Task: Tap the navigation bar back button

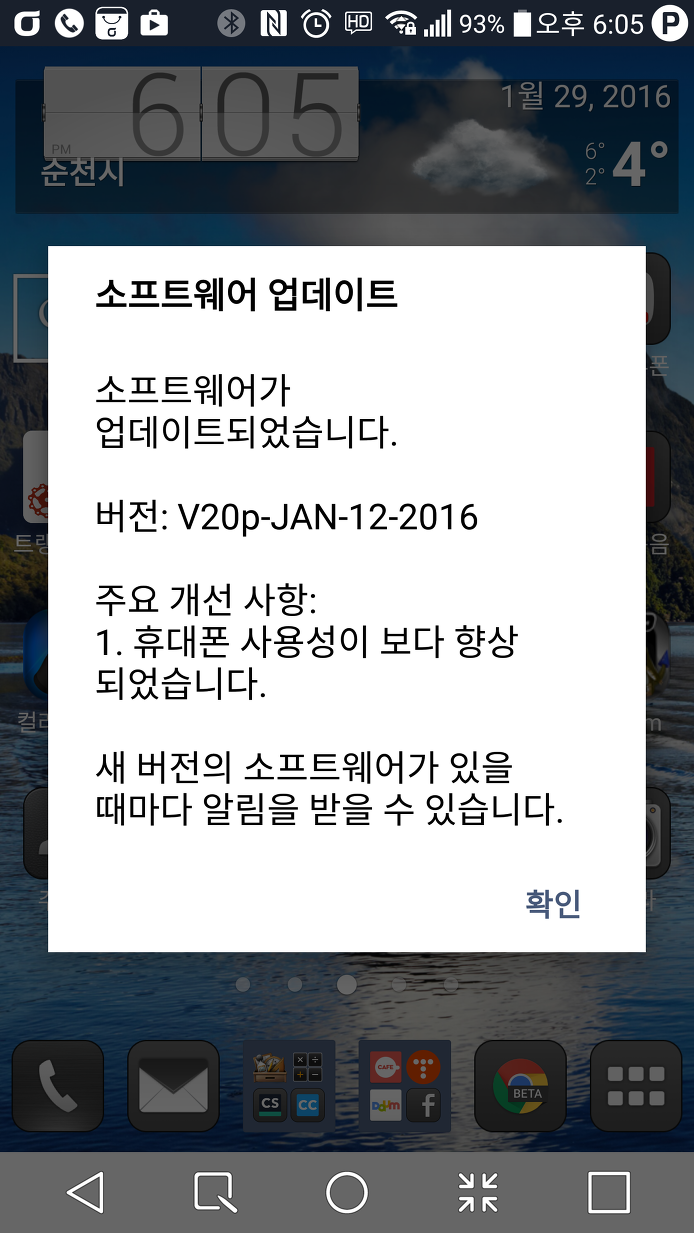Action: tap(86, 1192)
